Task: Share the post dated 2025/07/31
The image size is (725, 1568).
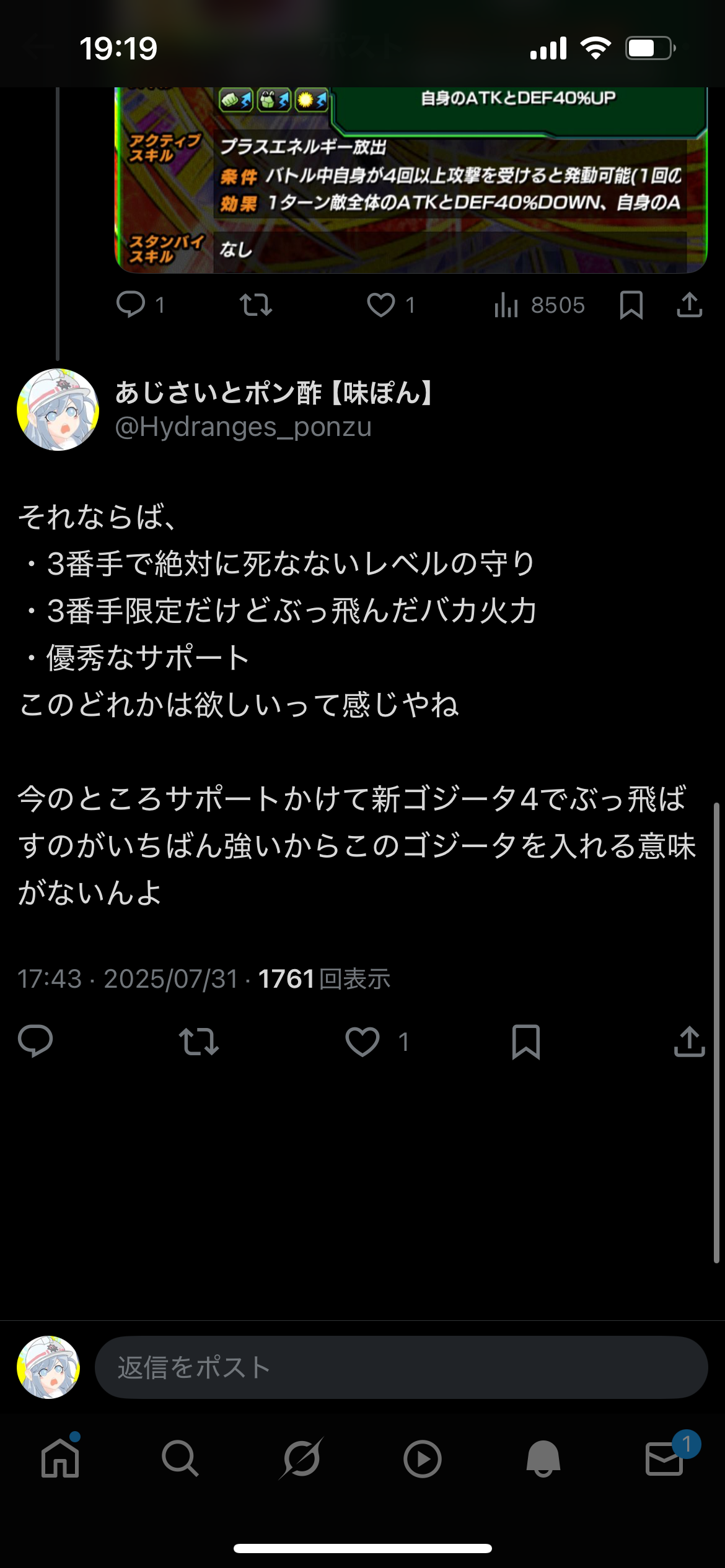Action: (689, 1041)
